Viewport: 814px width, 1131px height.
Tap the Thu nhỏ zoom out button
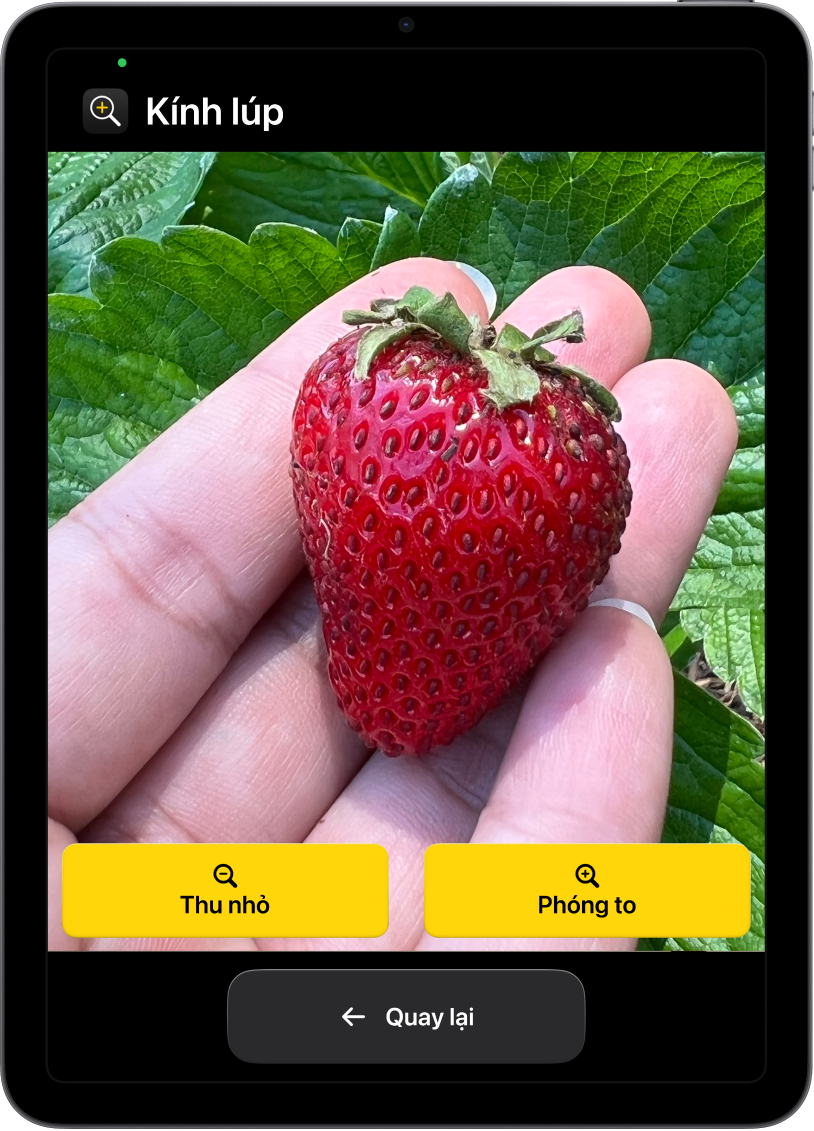click(225, 890)
